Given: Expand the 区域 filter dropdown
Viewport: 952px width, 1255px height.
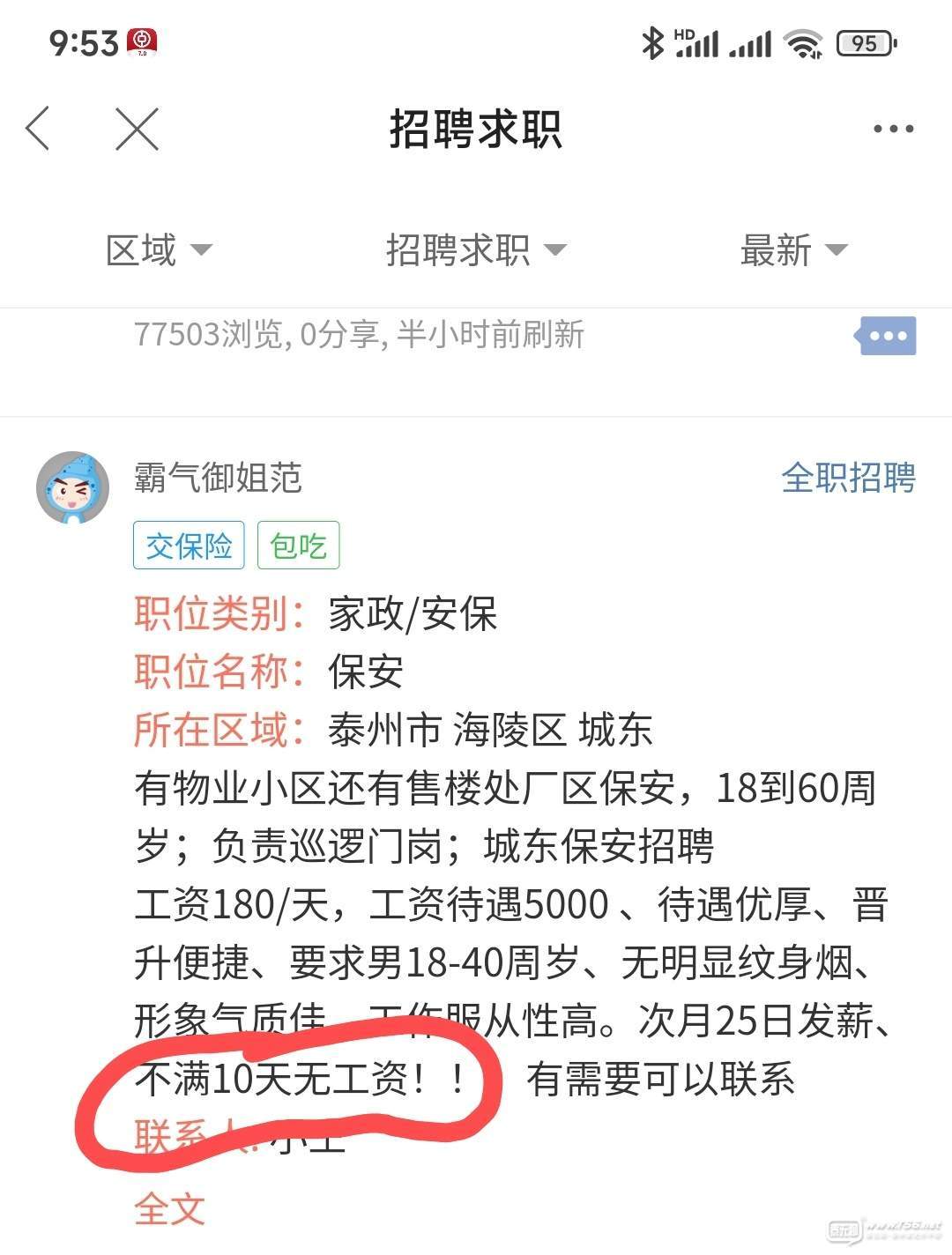Looking at the screenshot, I should (x=159, y=250).
